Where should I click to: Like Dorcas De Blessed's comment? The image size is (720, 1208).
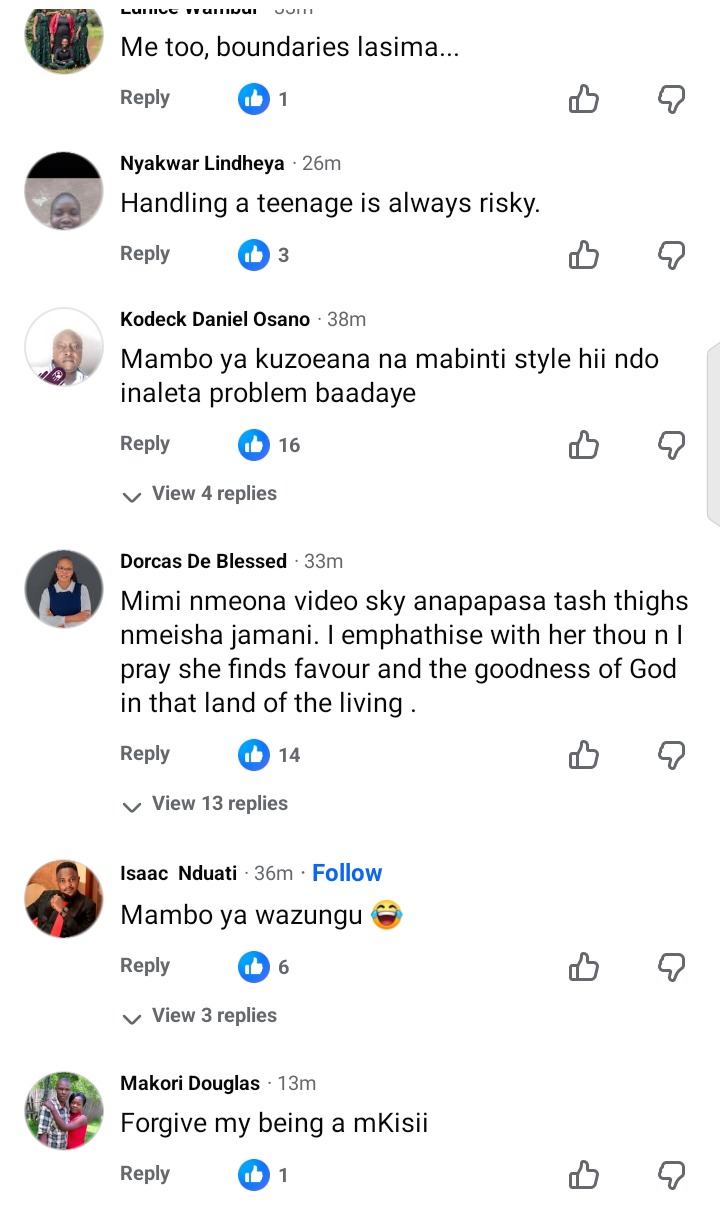pyautogui.click(x=584, y=755)
